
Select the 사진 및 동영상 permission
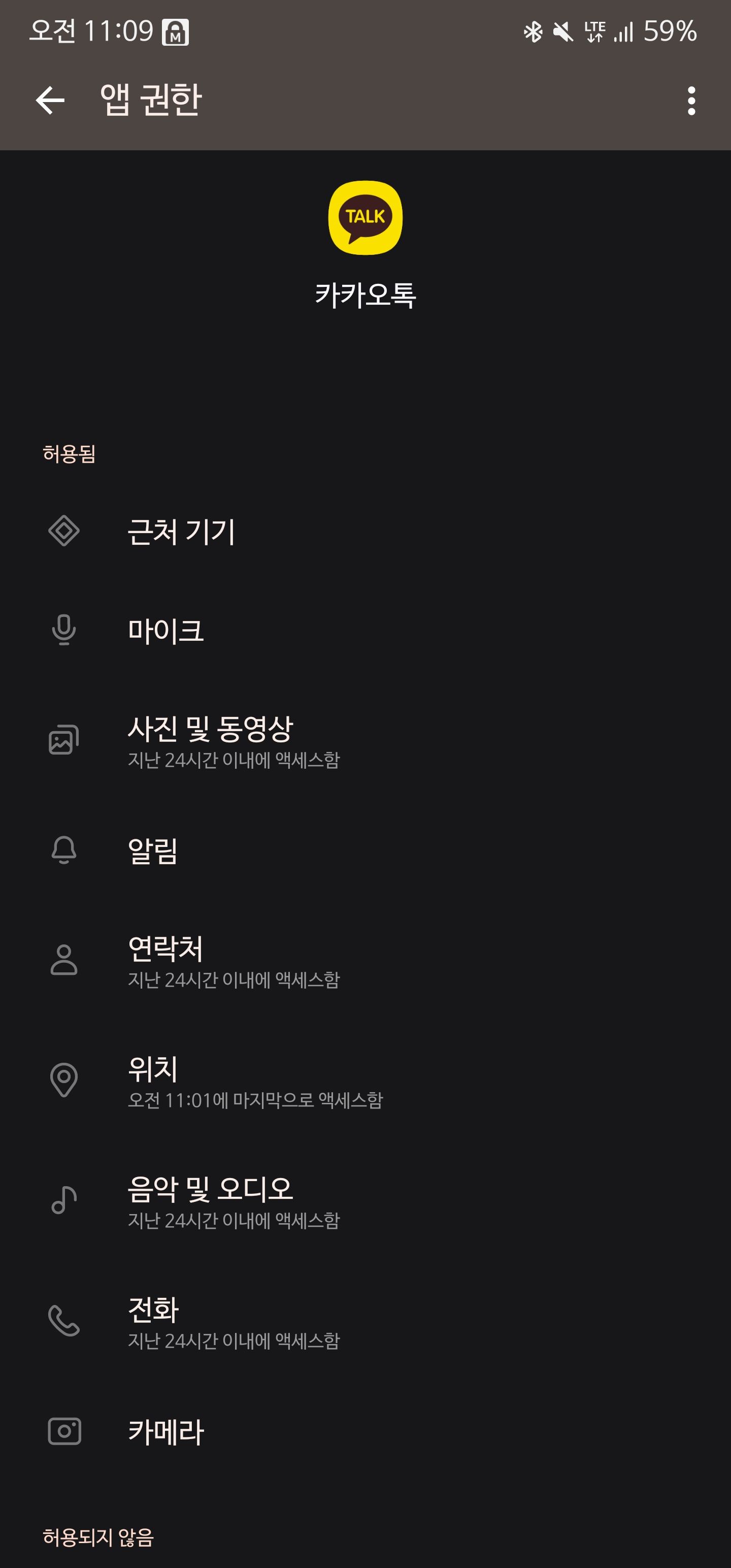pos(365,740)
